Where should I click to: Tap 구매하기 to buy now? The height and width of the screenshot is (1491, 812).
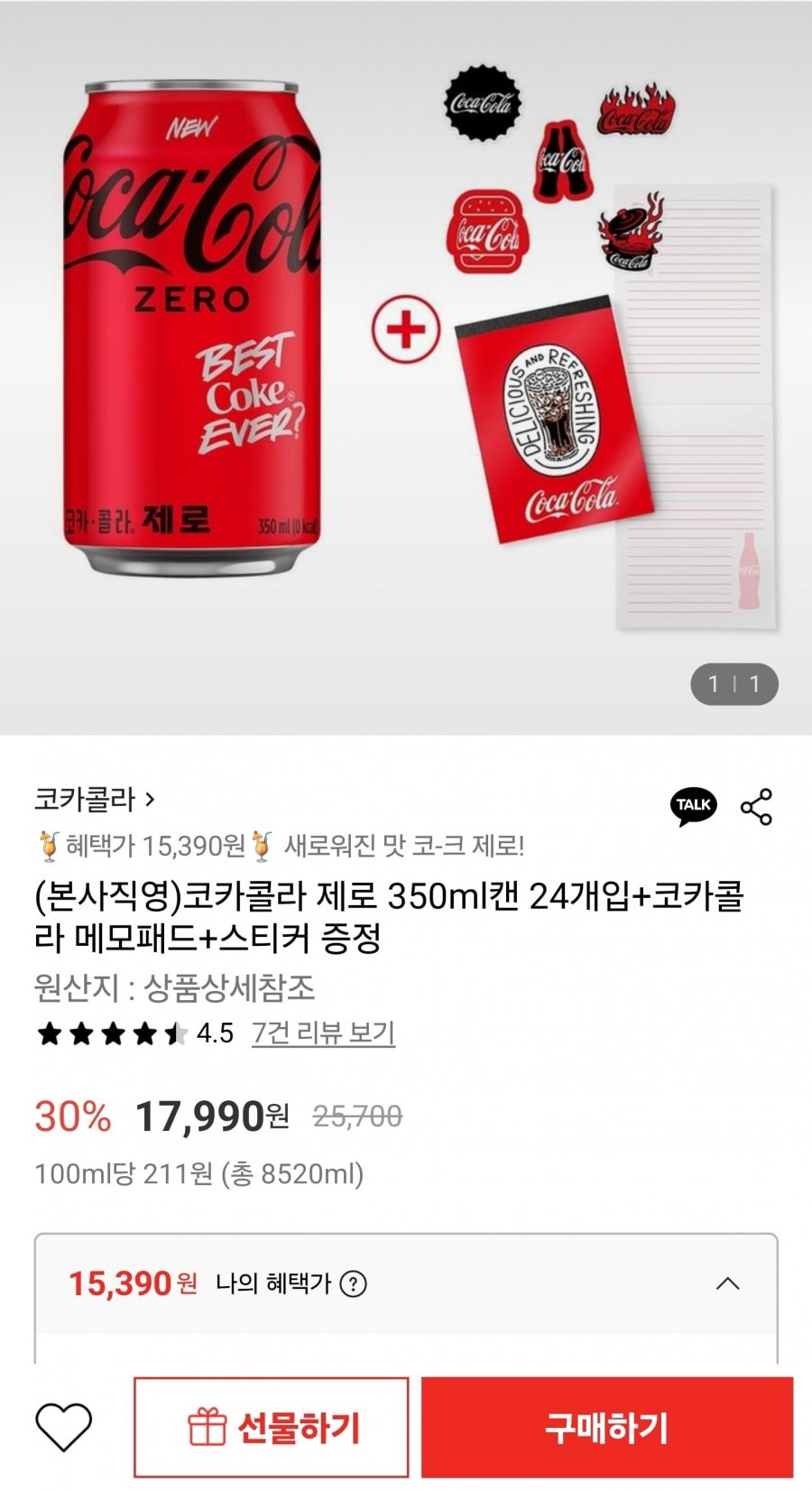[606, 1427]
